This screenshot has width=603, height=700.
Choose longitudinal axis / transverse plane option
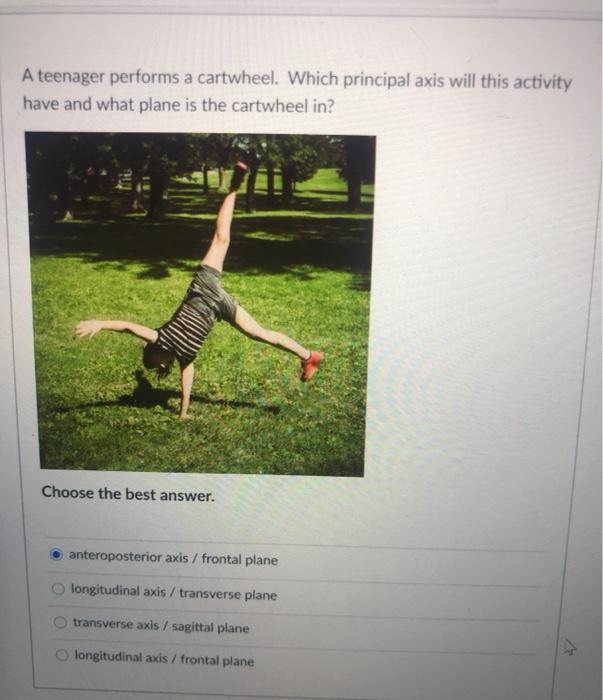coord(59,591)
